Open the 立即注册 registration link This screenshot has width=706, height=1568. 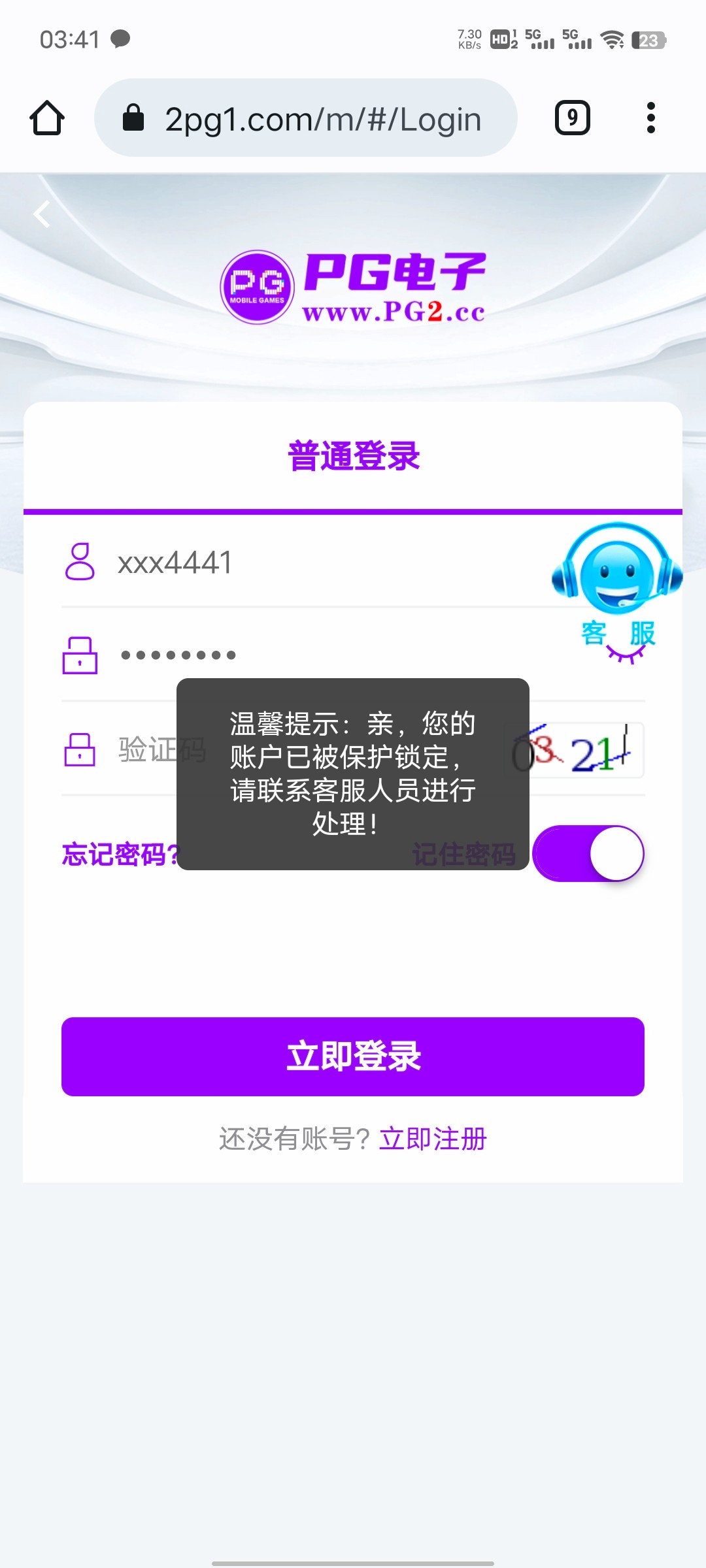click(x=433, y=1139)
